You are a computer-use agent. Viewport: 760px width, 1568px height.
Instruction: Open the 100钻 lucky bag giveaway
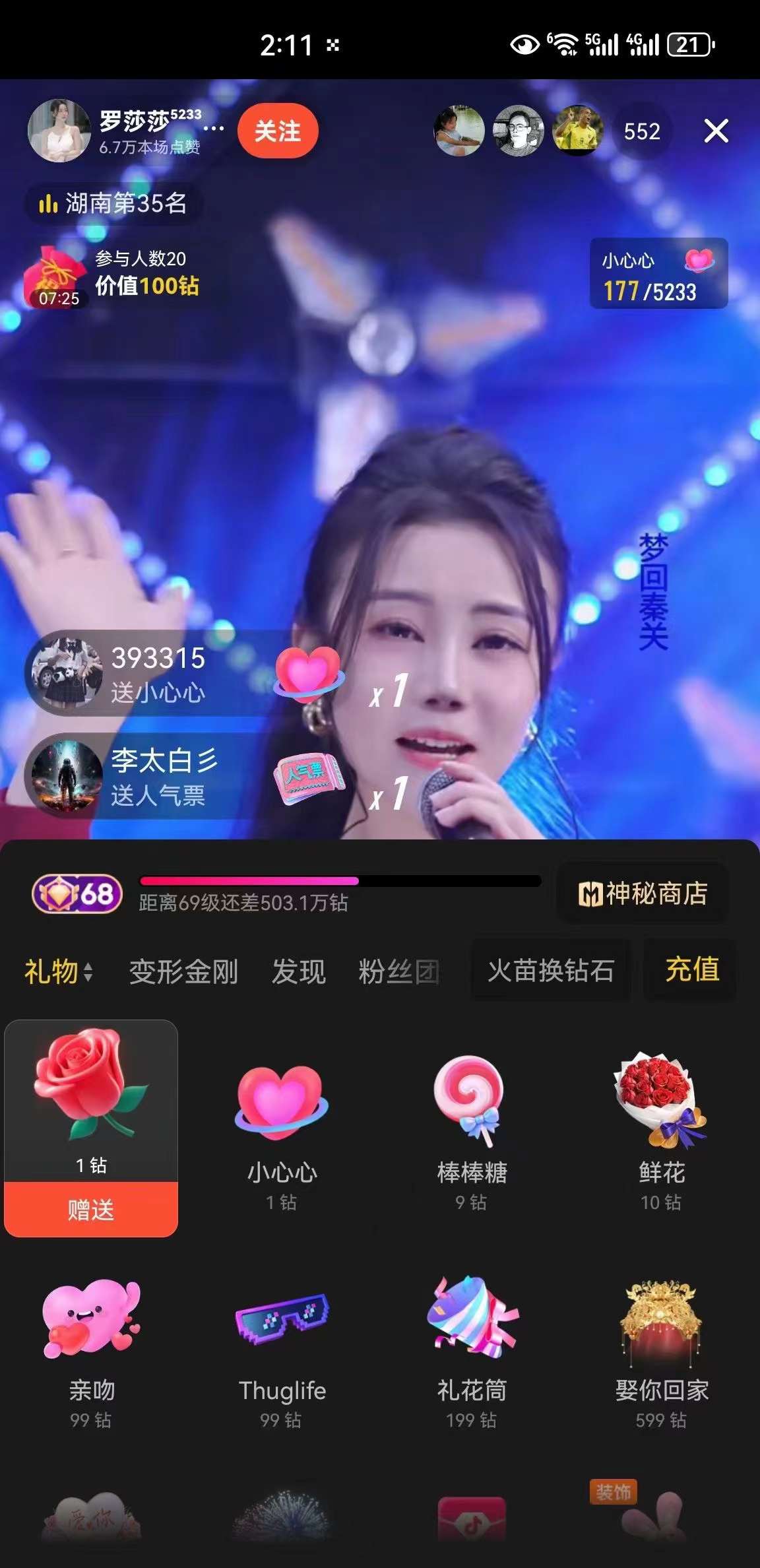click(x=112, y=276)
